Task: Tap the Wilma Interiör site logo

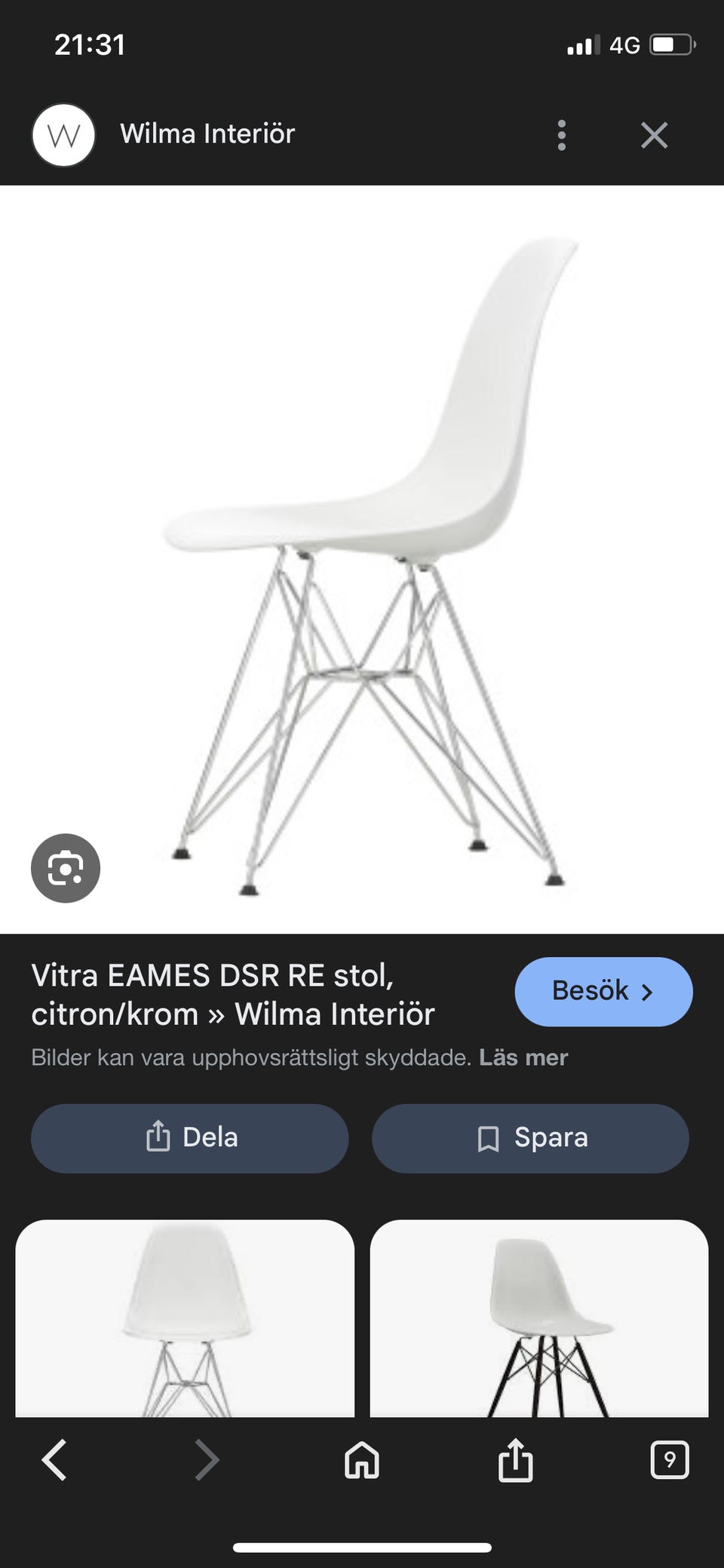Action: click(x=63, y=134)
